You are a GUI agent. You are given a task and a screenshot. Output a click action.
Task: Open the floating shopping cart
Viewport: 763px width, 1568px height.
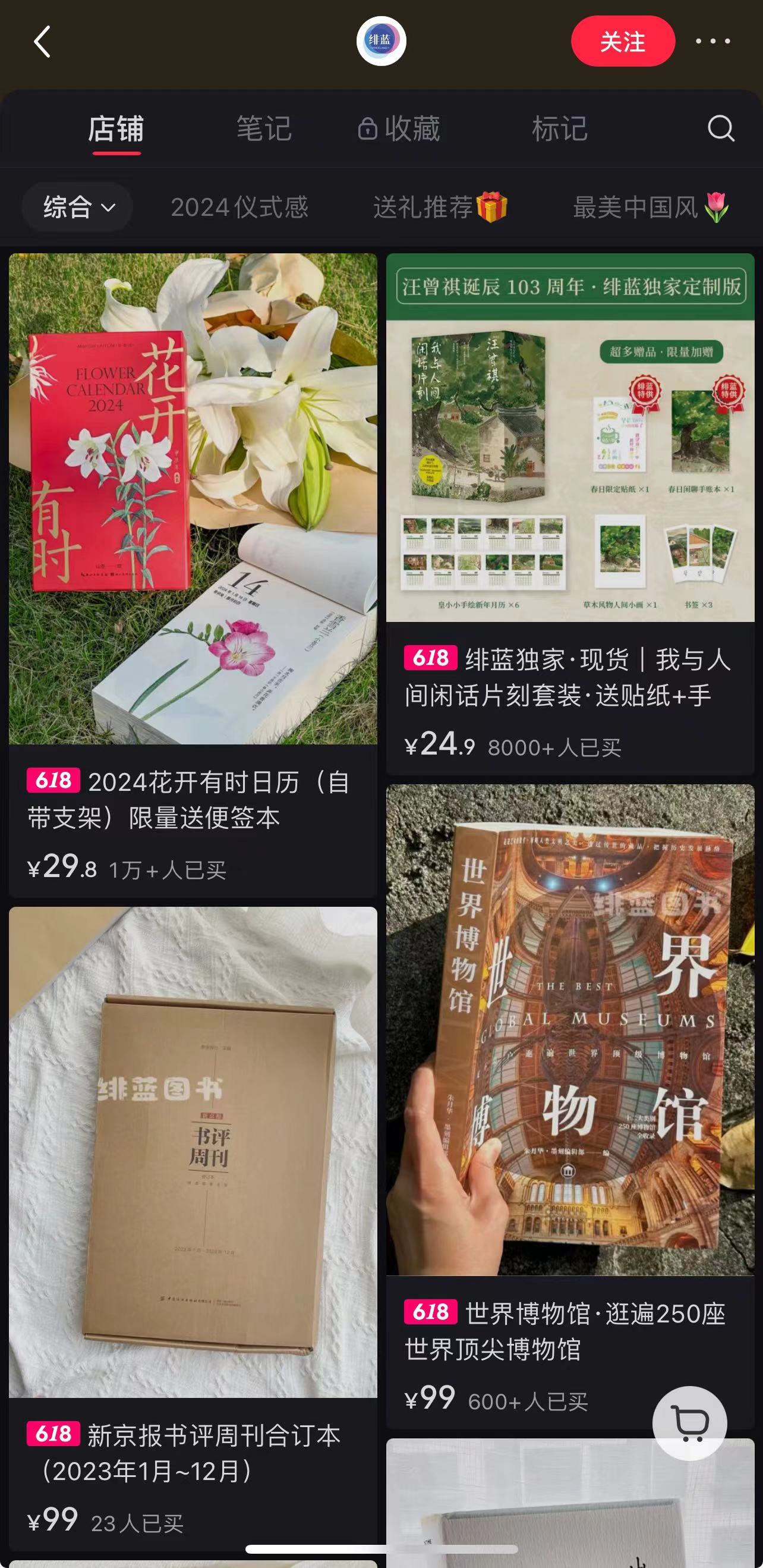(689, 1423)
